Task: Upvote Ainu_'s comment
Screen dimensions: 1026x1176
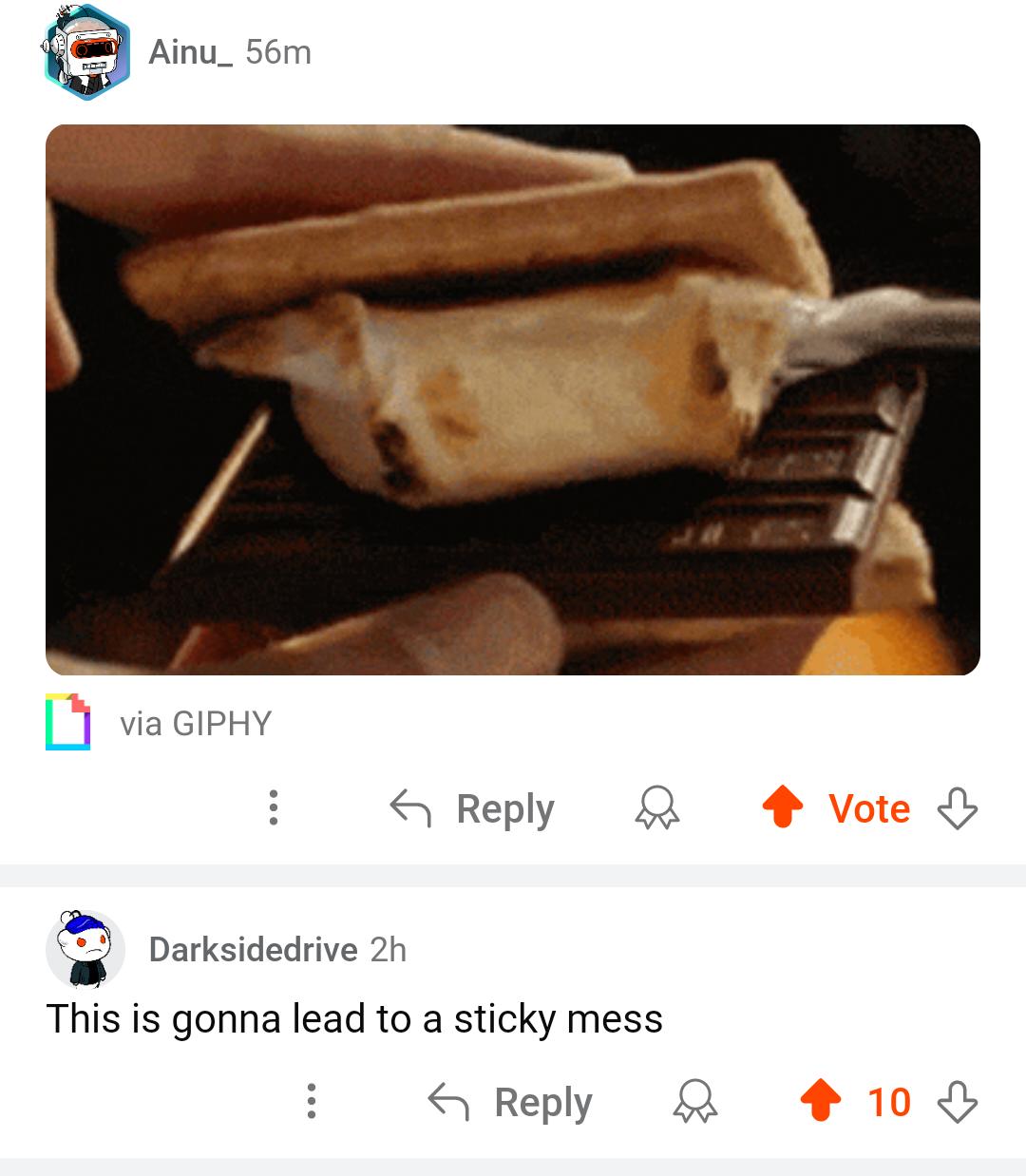Action: point(783,808)
